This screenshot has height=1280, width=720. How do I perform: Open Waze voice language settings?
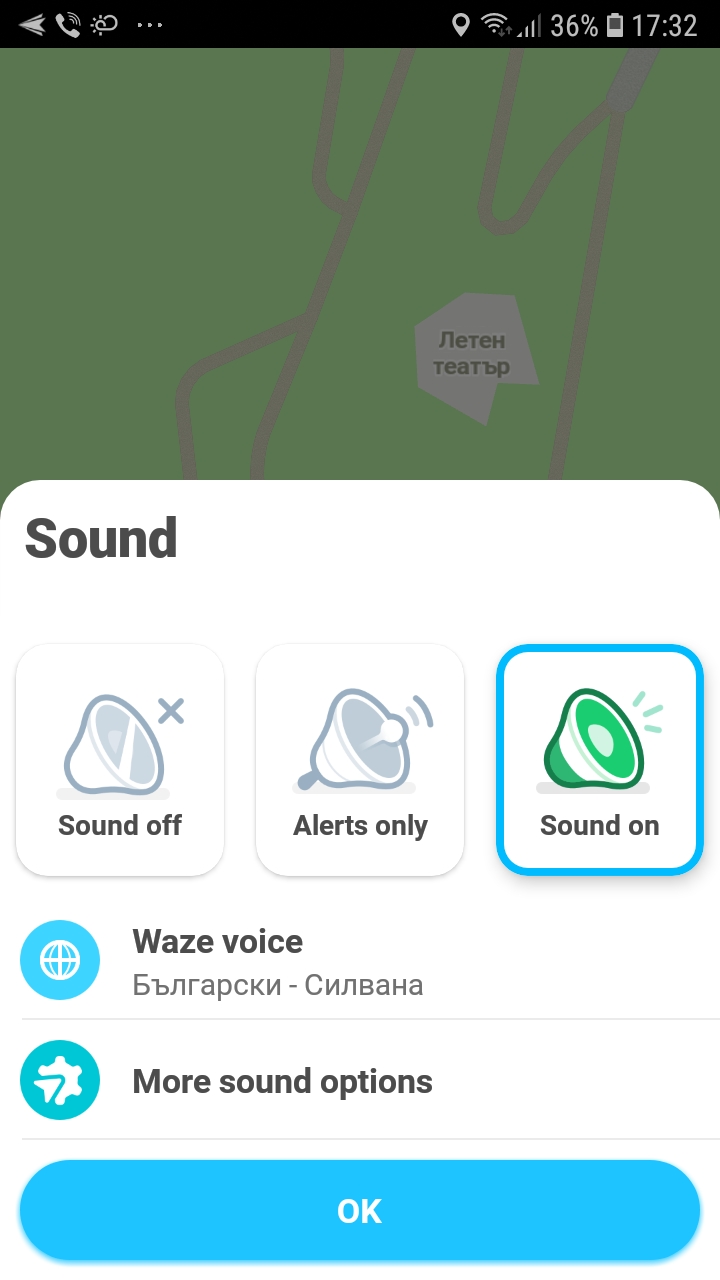click(x=360, y=962)
